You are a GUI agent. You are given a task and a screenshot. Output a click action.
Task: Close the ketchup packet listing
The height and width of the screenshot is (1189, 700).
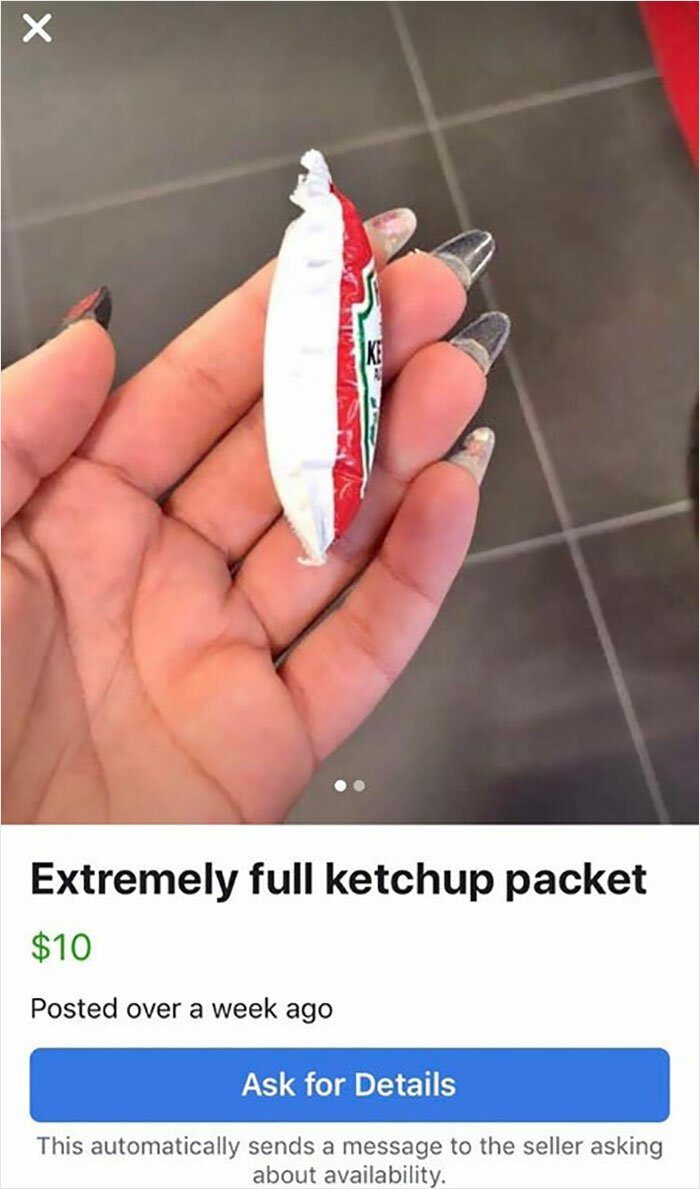coord(37,31)
